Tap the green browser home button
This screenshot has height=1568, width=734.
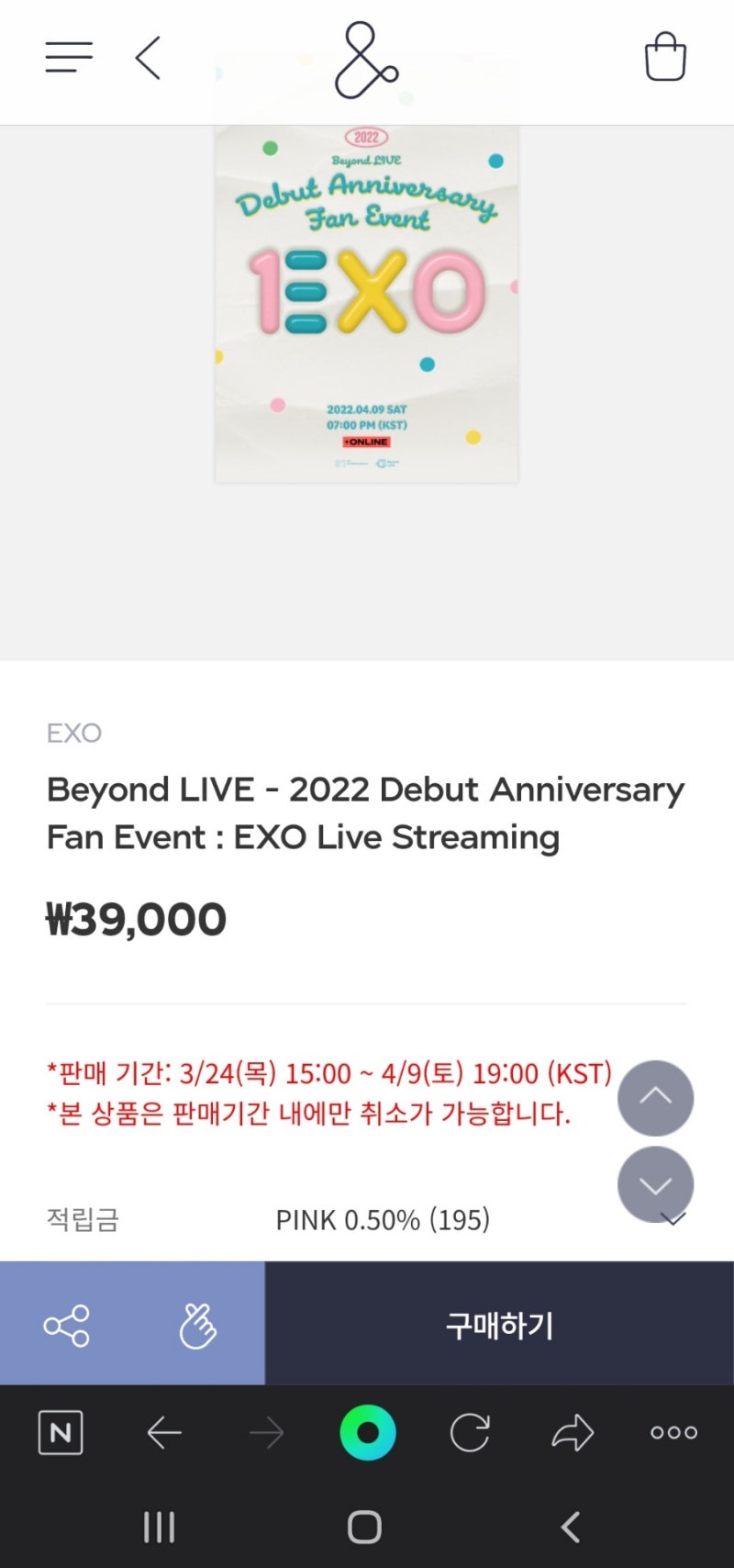(366, 1432)
